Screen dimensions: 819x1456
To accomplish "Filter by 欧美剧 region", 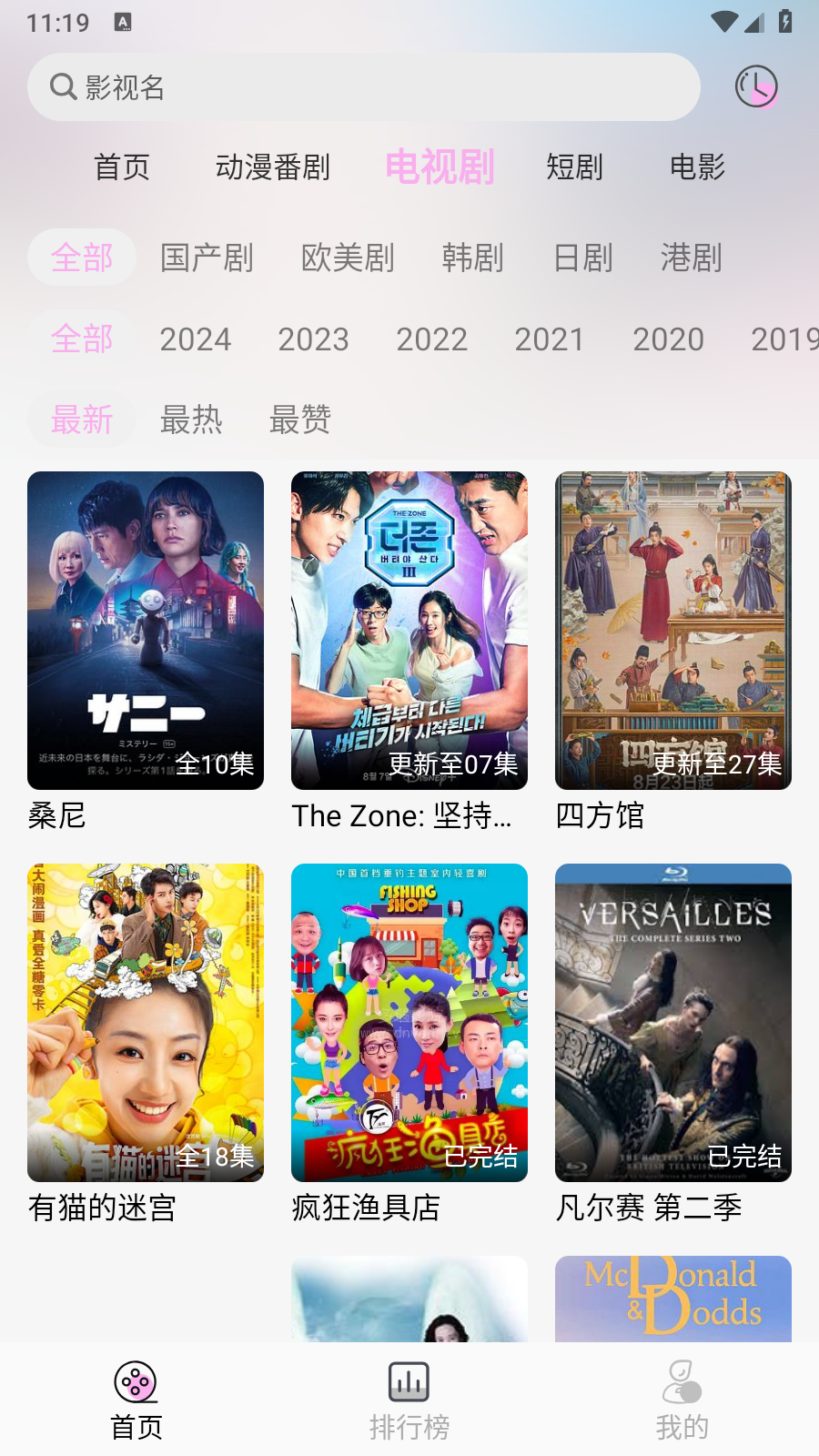I will coord(348,258).
